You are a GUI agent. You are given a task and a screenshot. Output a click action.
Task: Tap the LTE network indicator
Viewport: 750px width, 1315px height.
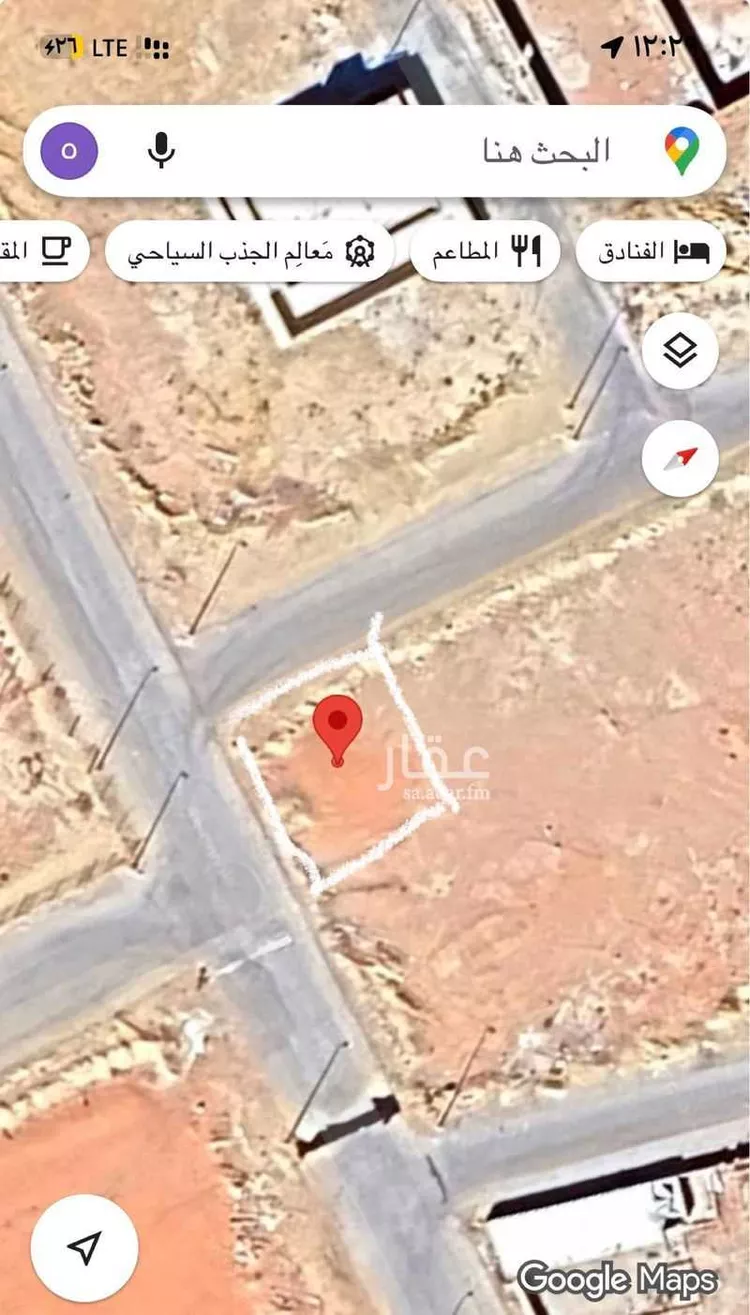[x=110, y=45]
